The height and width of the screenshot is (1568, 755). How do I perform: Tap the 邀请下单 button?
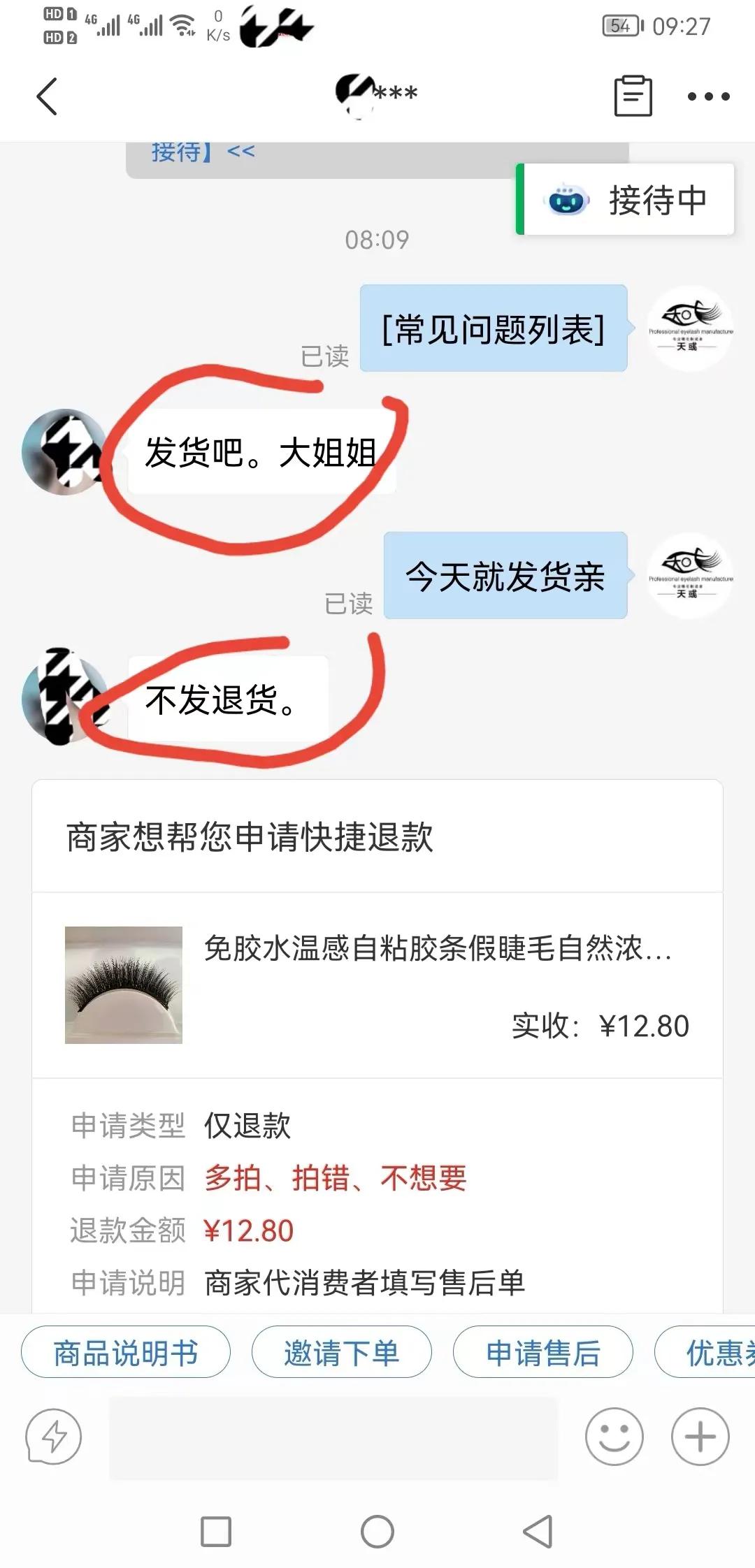point(342,1353)
